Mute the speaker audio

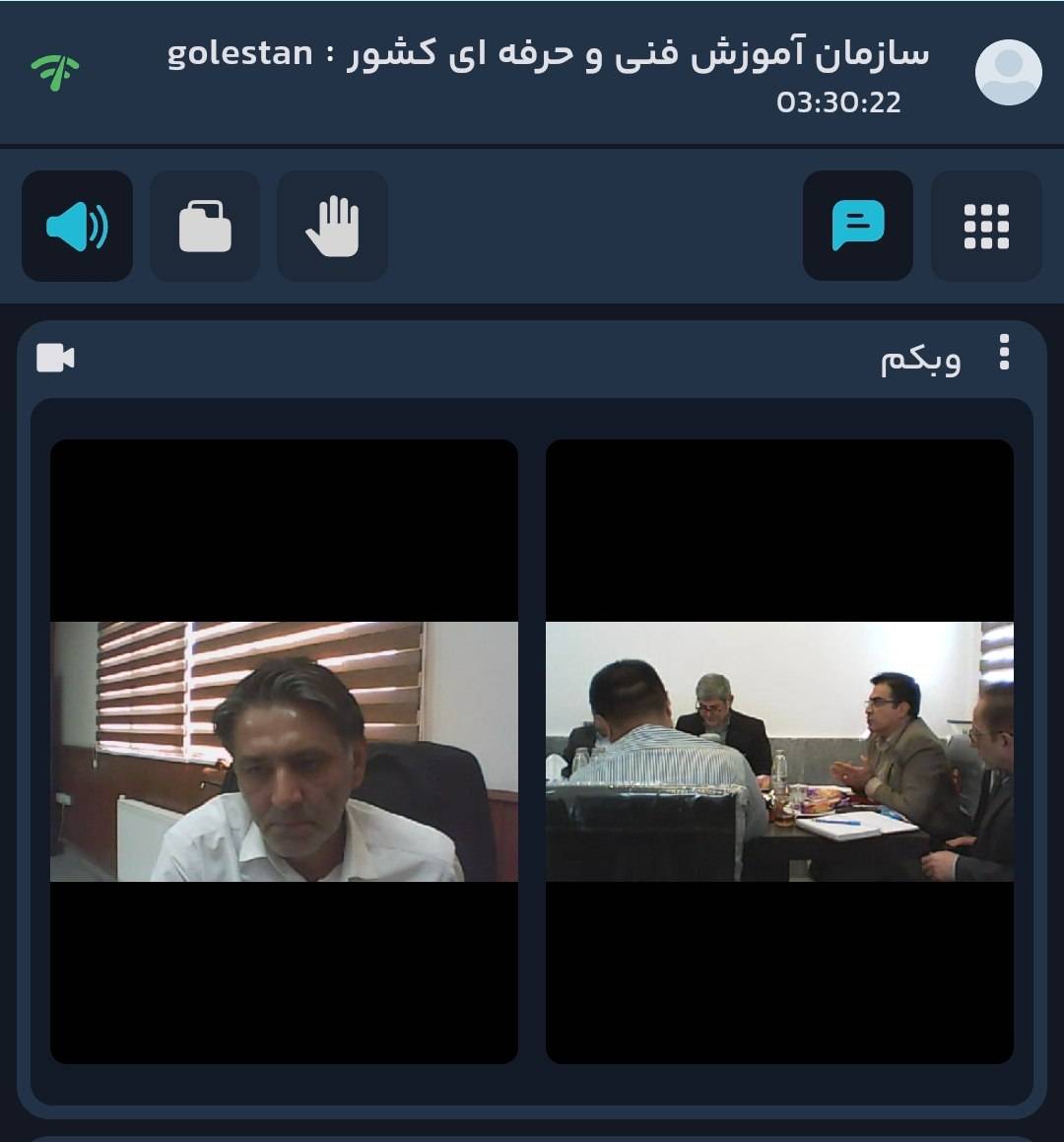coord(77,226)
